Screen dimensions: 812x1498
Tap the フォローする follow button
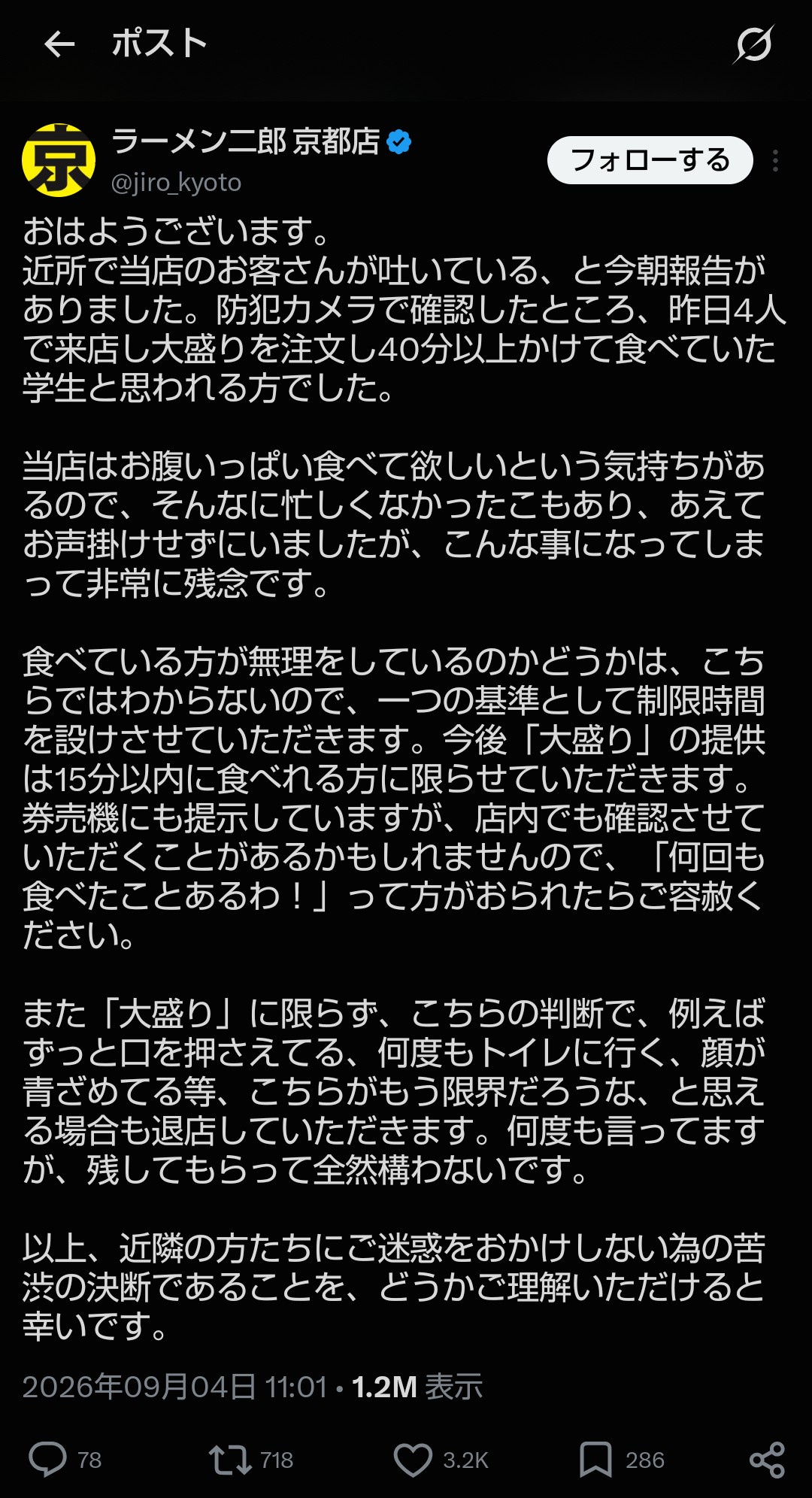tap(650, 160)
